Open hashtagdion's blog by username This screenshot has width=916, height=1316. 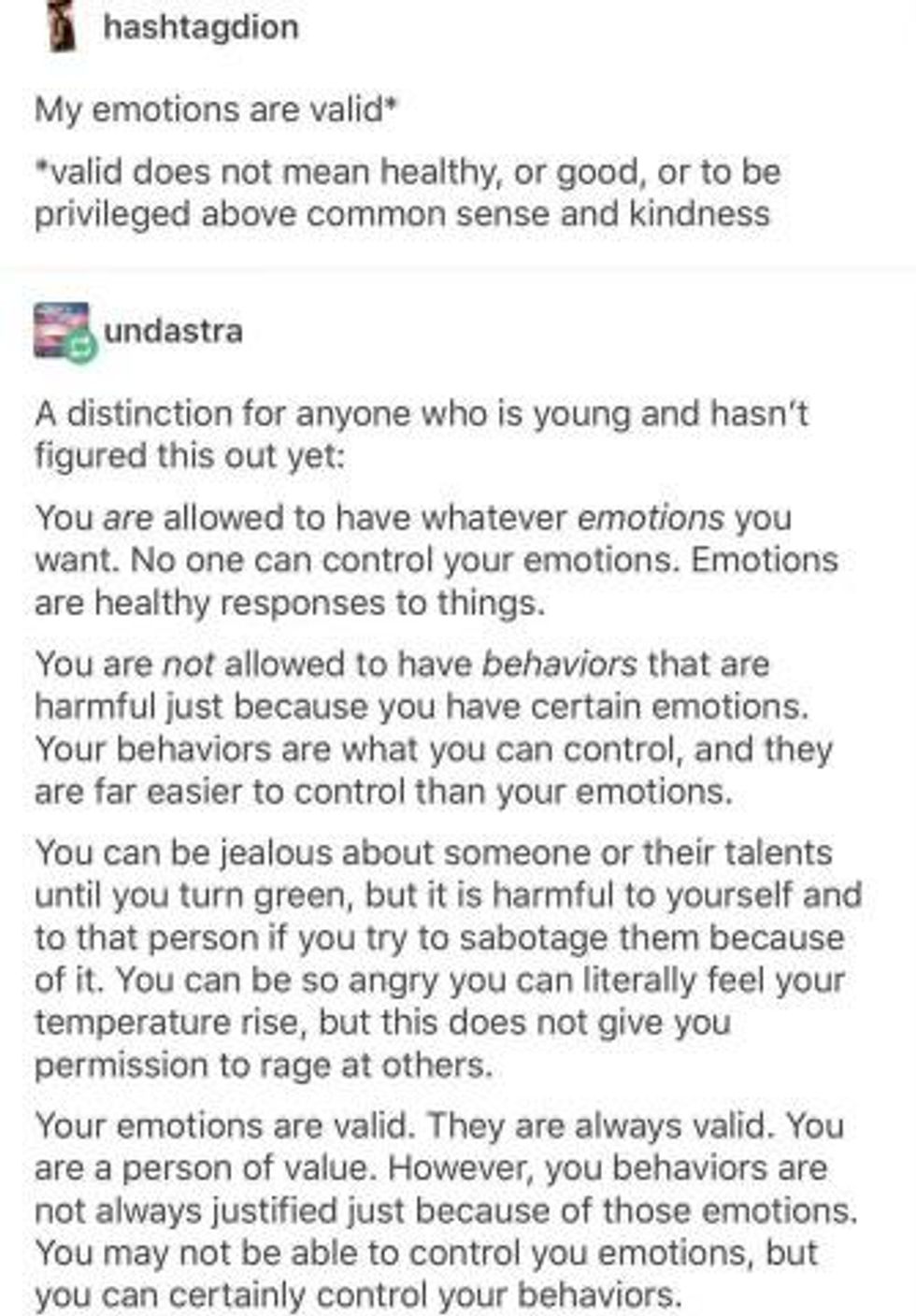pos(200,27)
